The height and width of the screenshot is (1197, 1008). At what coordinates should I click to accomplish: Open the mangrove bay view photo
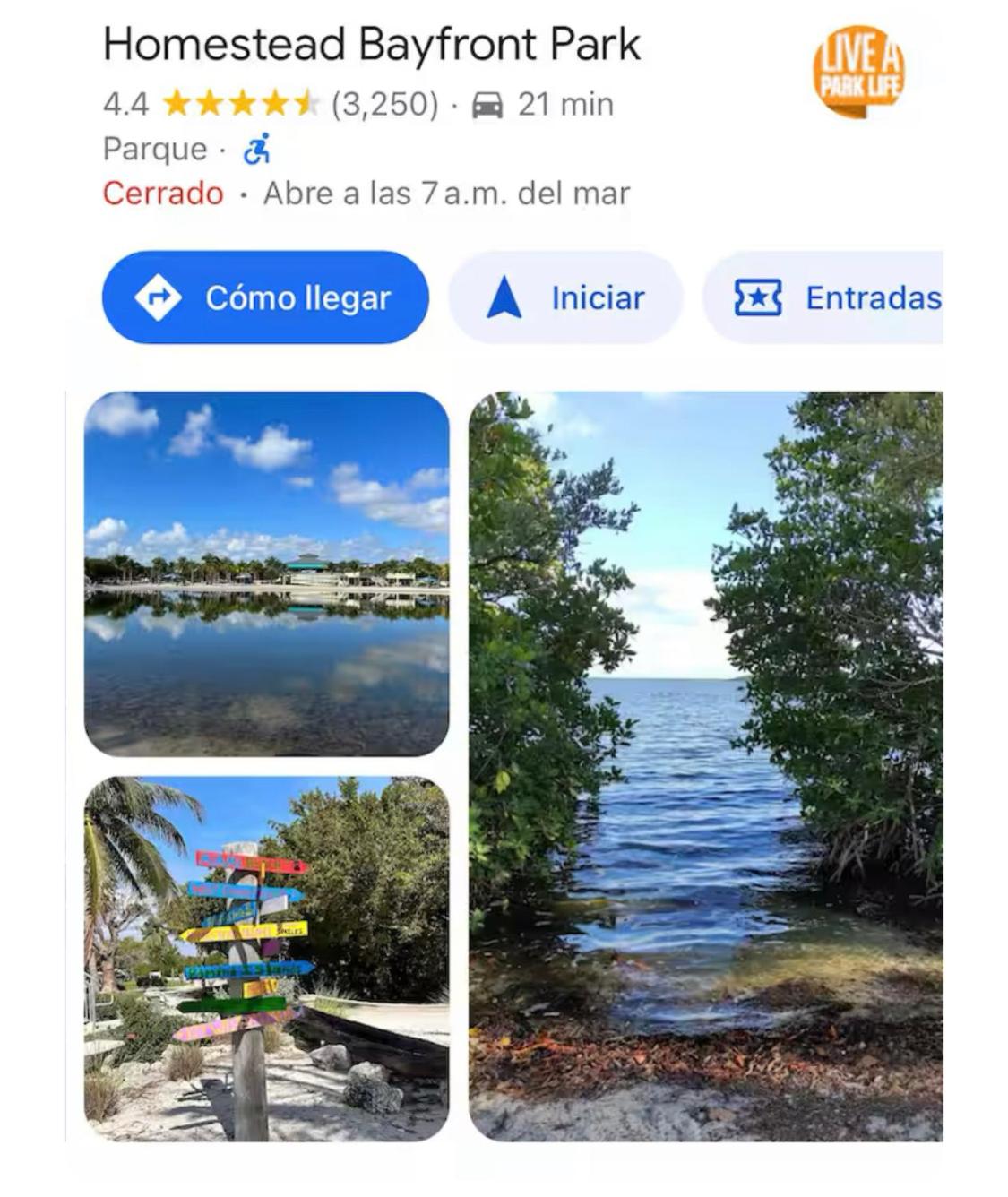tap(705, 766)
